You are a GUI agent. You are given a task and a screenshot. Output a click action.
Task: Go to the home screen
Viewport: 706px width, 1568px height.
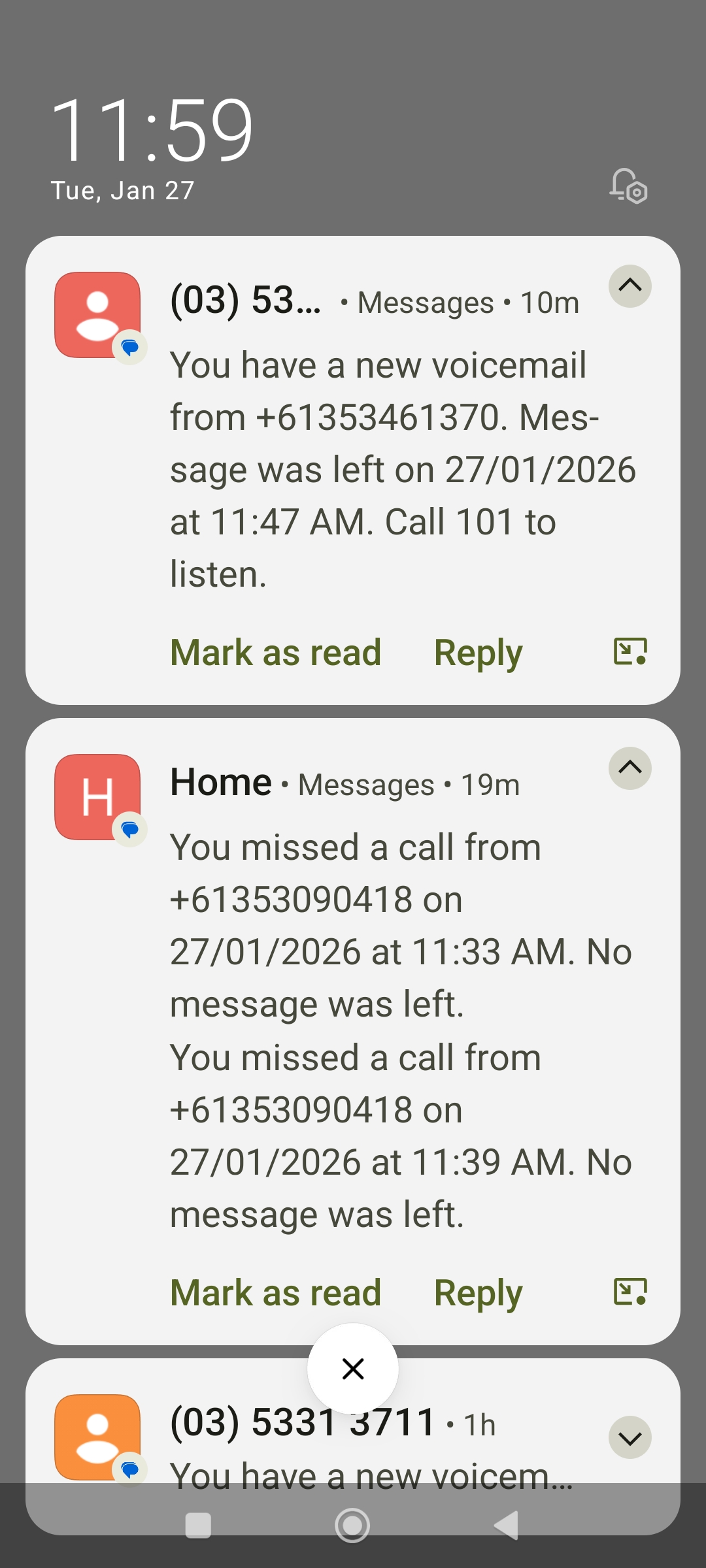click(352, 1526)
